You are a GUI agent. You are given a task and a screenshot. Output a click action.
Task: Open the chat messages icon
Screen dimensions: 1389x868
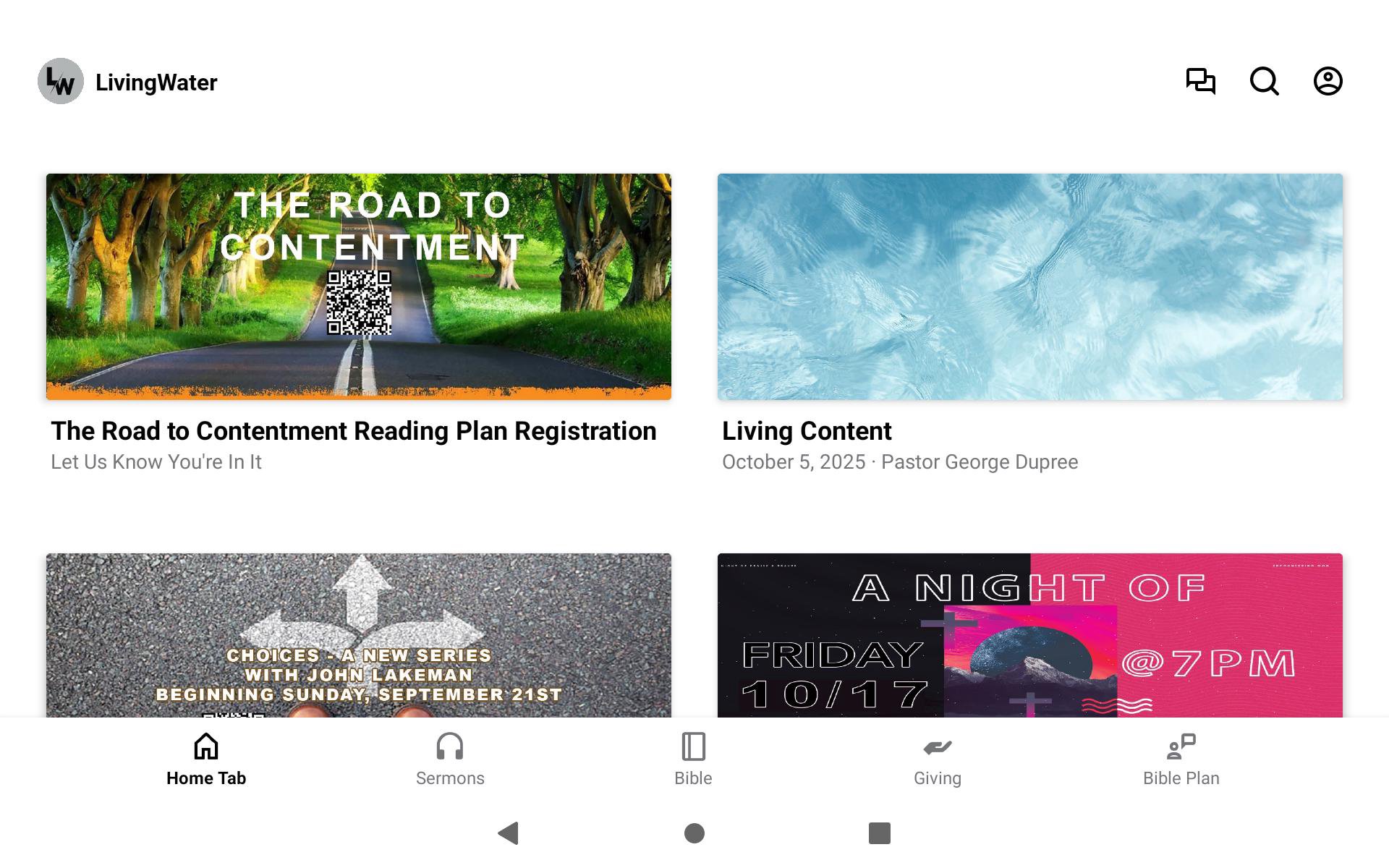coord(1200,81)
